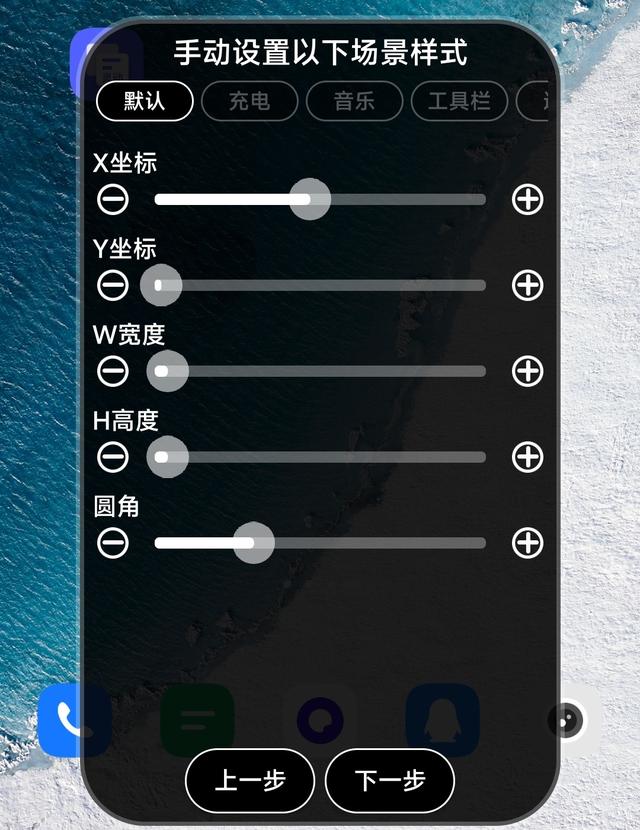The height and width of the screenshot is (830, 640).
Task: Decrease the H高度 value with minus
Action: pyautogui.click(x=113, y=457)
